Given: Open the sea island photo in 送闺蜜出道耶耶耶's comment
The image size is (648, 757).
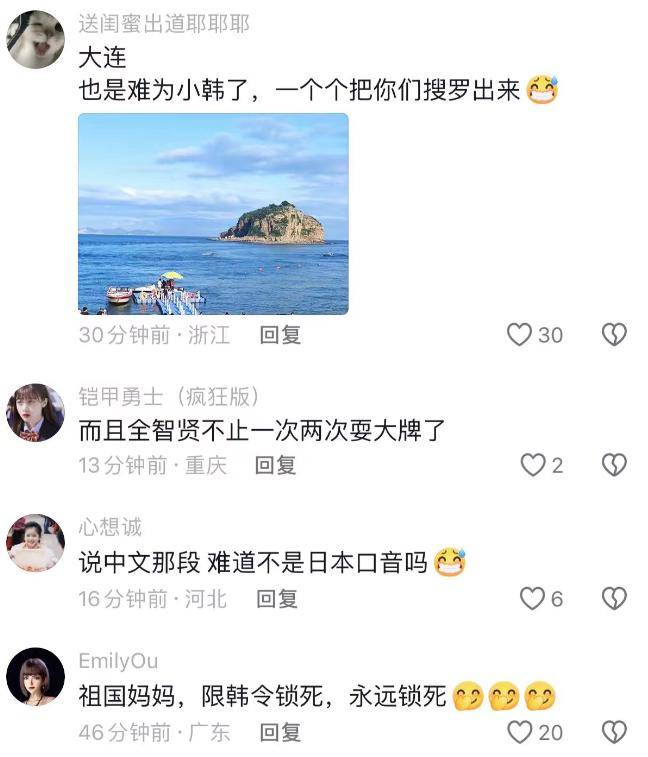Looking at the screenshot, I should pos(213,214).
